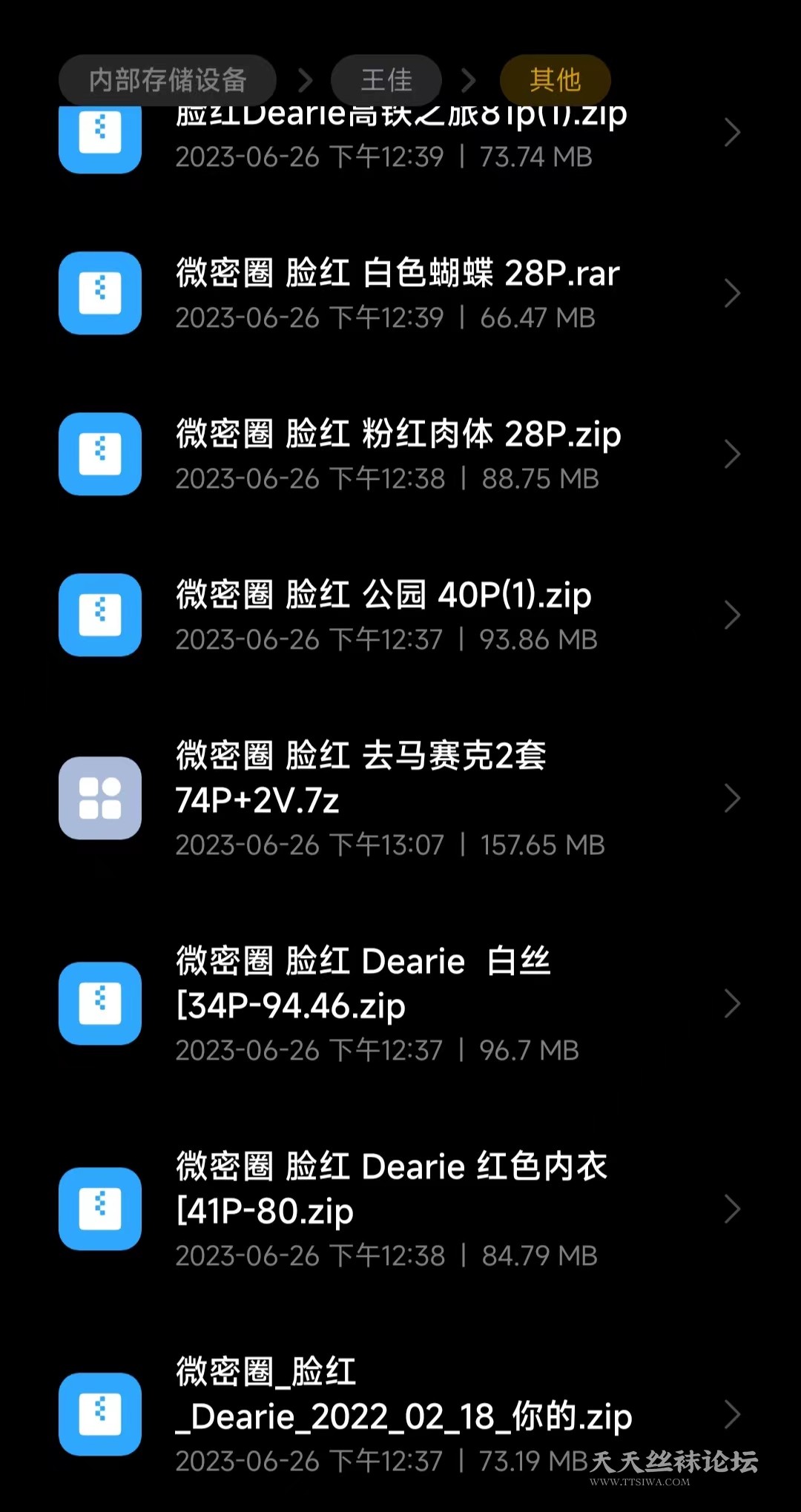Tap the chevron beside 公园 40P(1).zip
This screenshot has width=801, height=1512.
pos(732,614)
